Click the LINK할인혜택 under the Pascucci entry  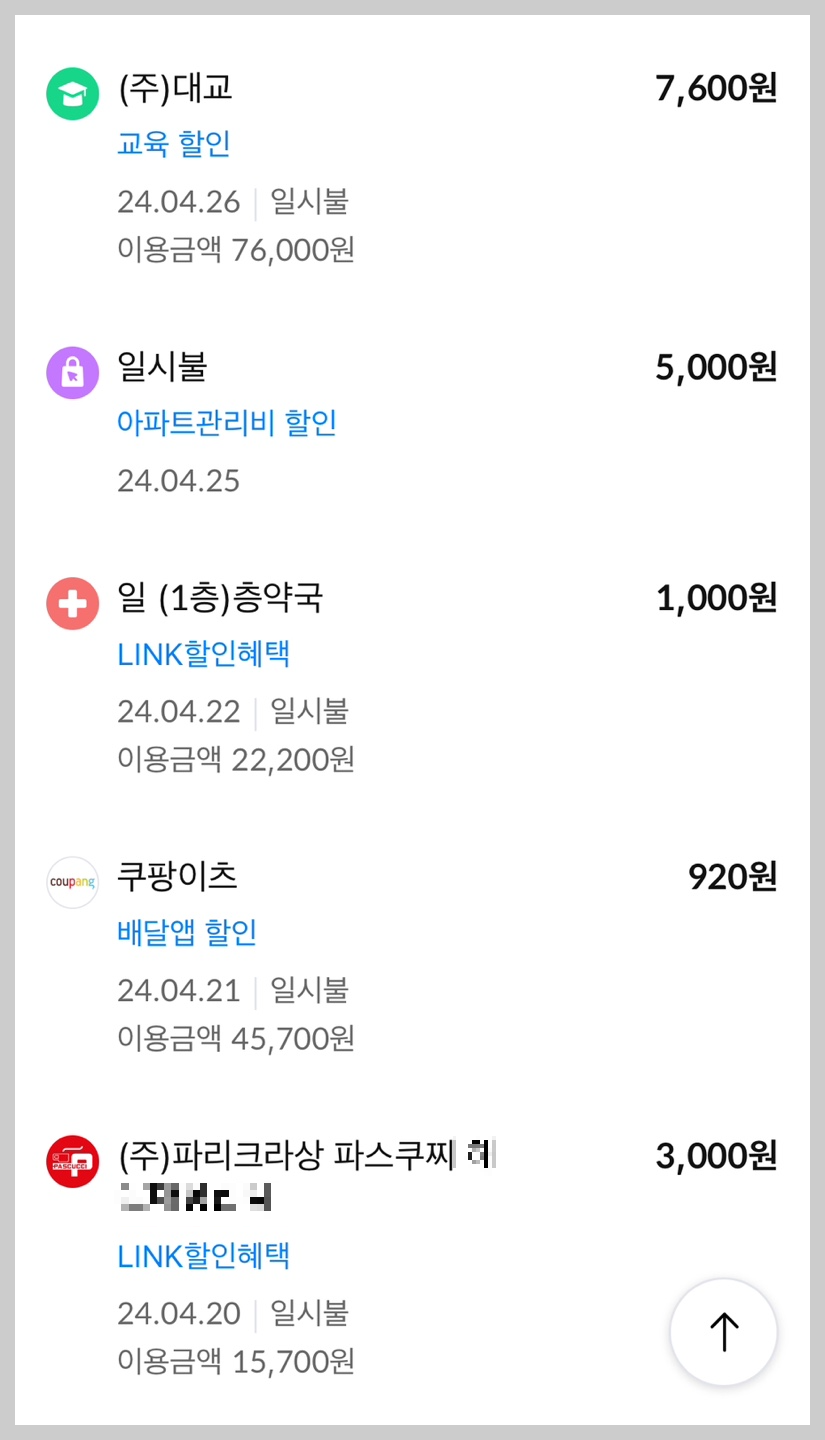(x=203, y=1256)
